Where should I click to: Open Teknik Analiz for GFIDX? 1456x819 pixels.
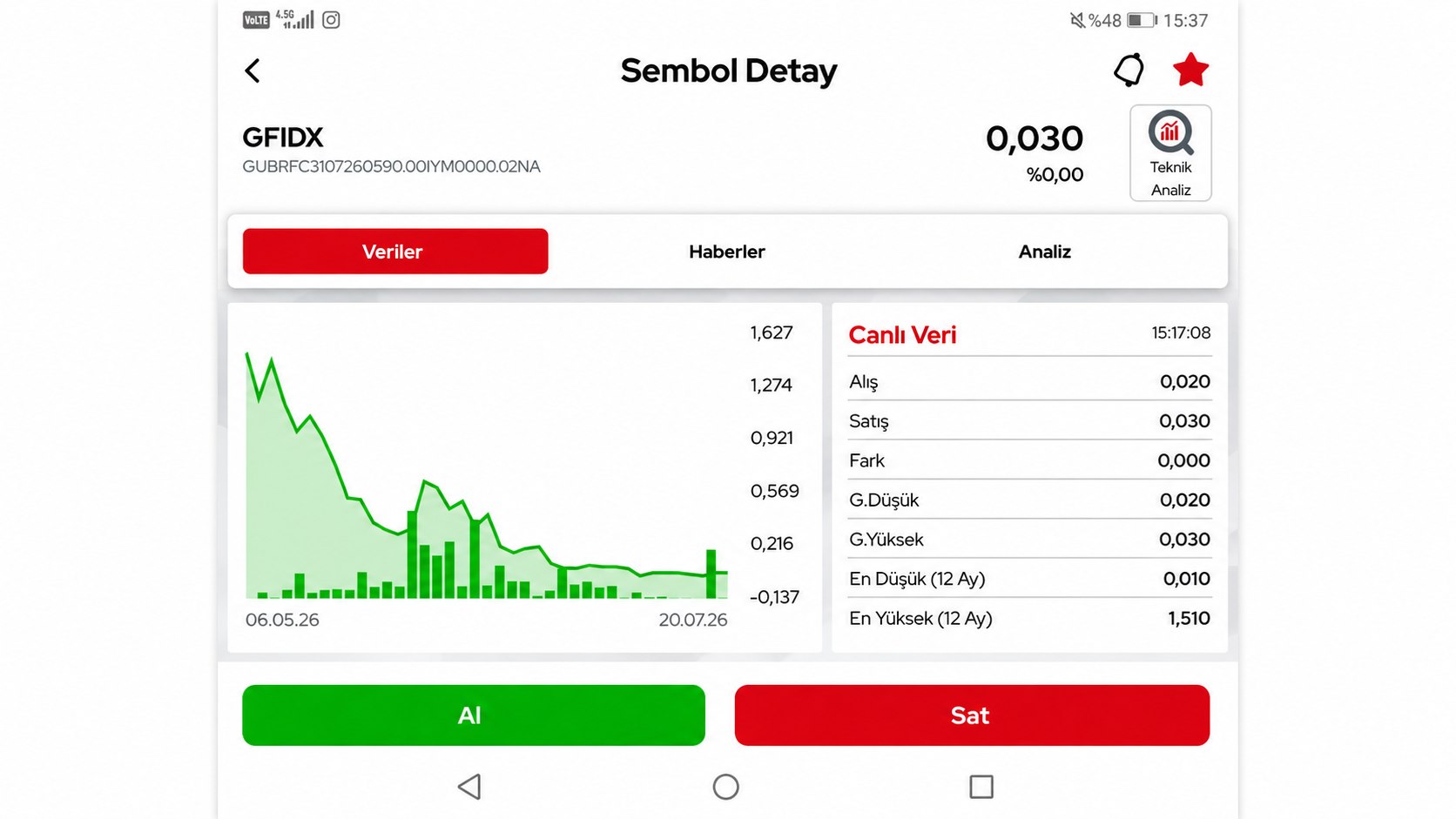tap(1170, 153)
